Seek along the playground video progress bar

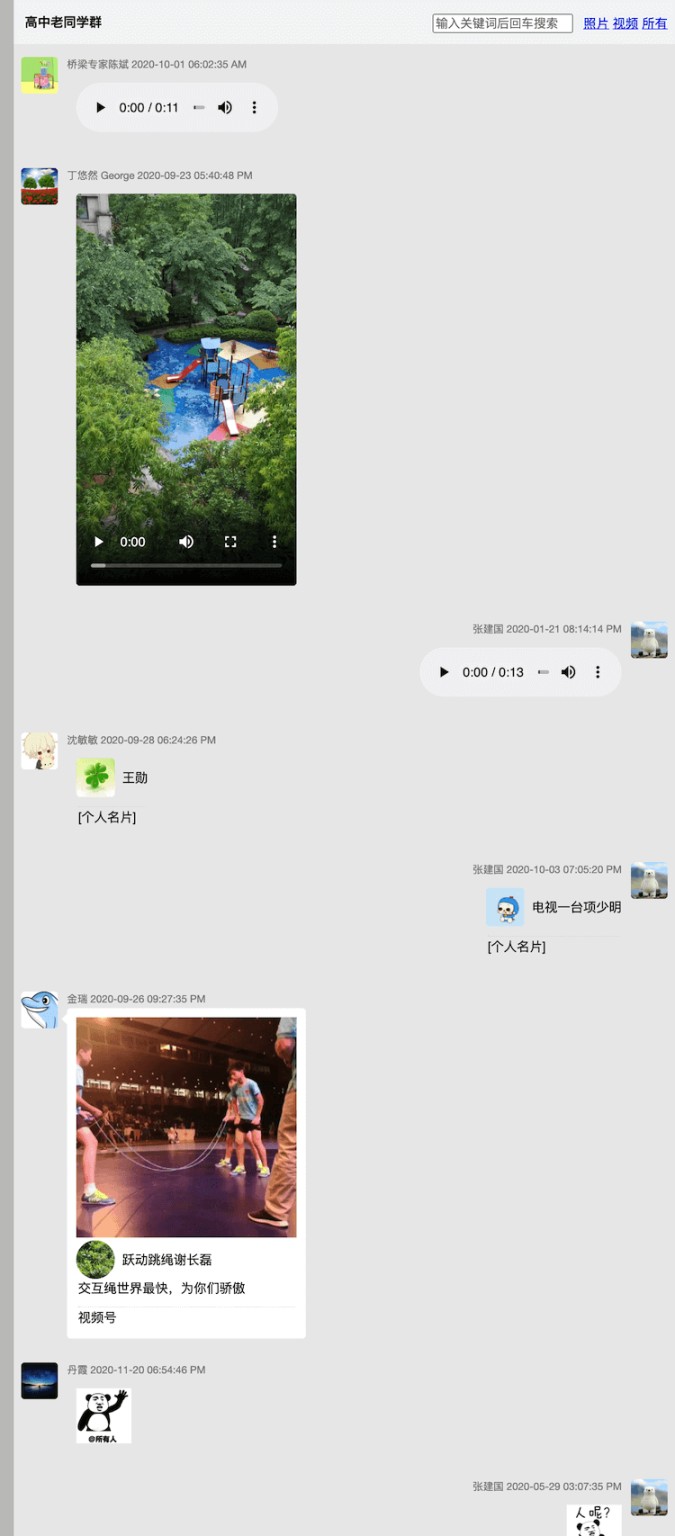pyautogui.click(x=186, y=566)
